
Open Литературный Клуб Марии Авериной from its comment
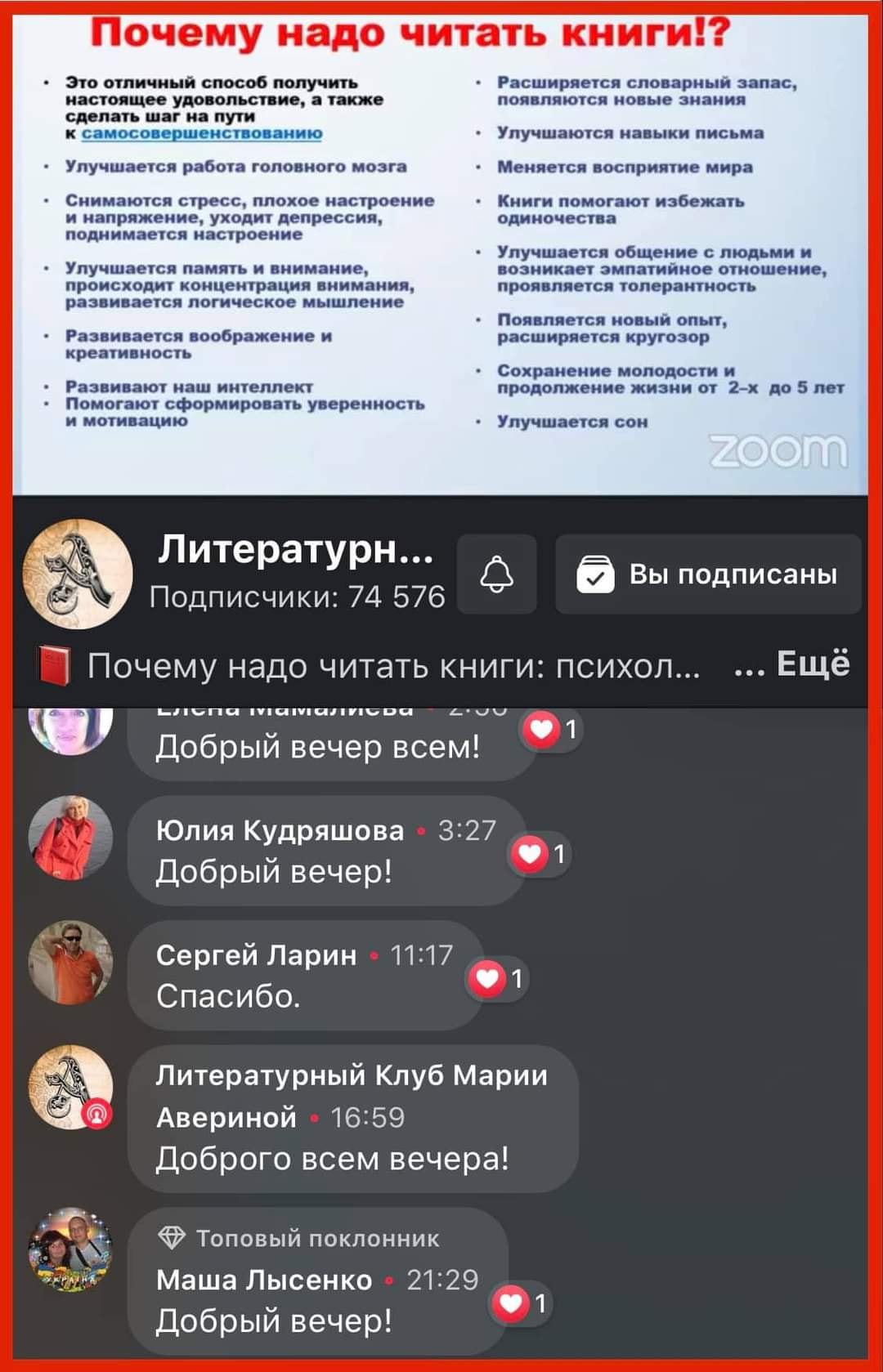pos(352,1095)
